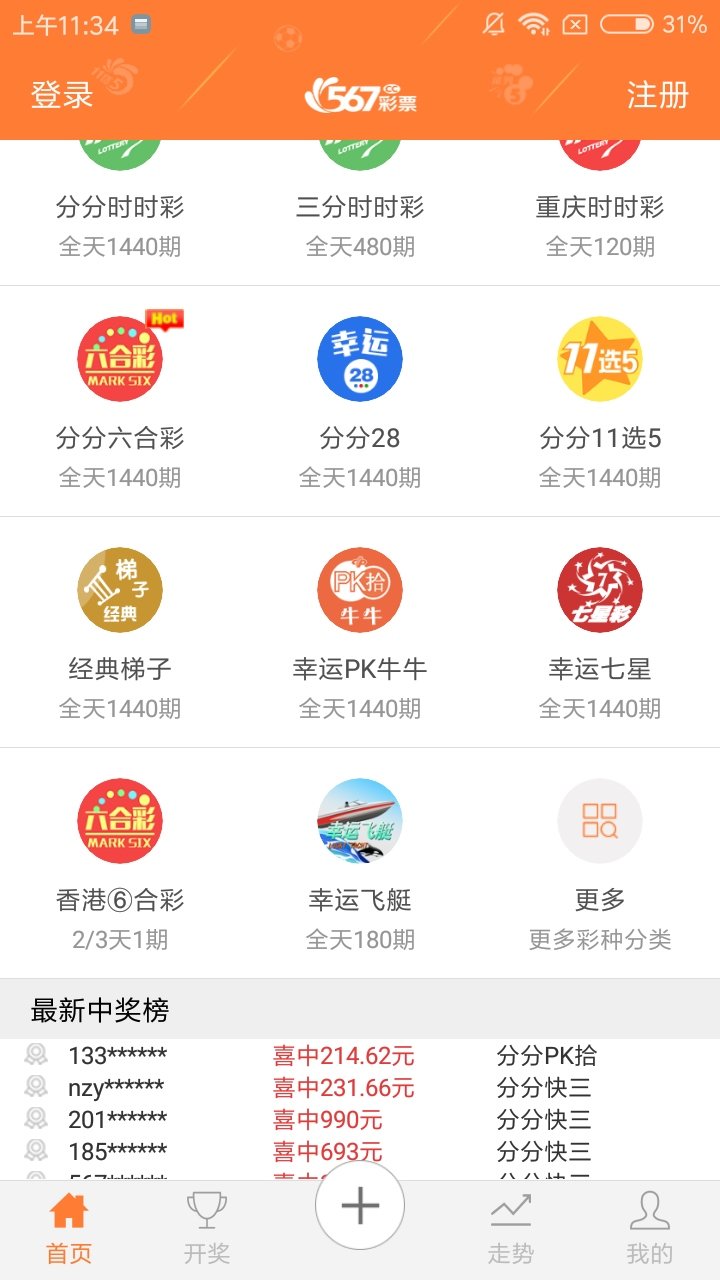Viewport: 720px width, 1280px height.
Task: Select the 三分时时彩 game
Action: (x=360, y=208)
